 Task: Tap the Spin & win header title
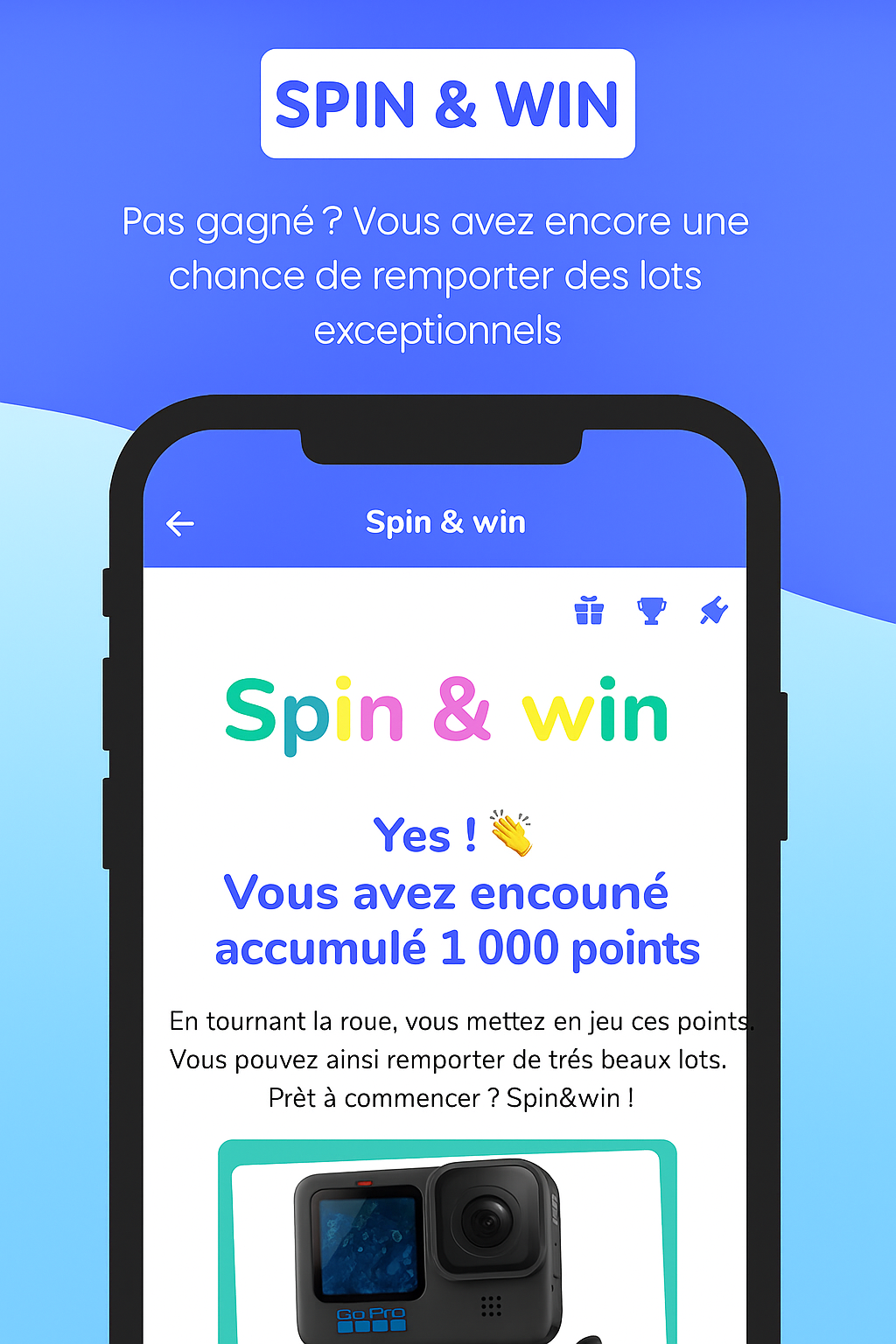pos(445,521)
